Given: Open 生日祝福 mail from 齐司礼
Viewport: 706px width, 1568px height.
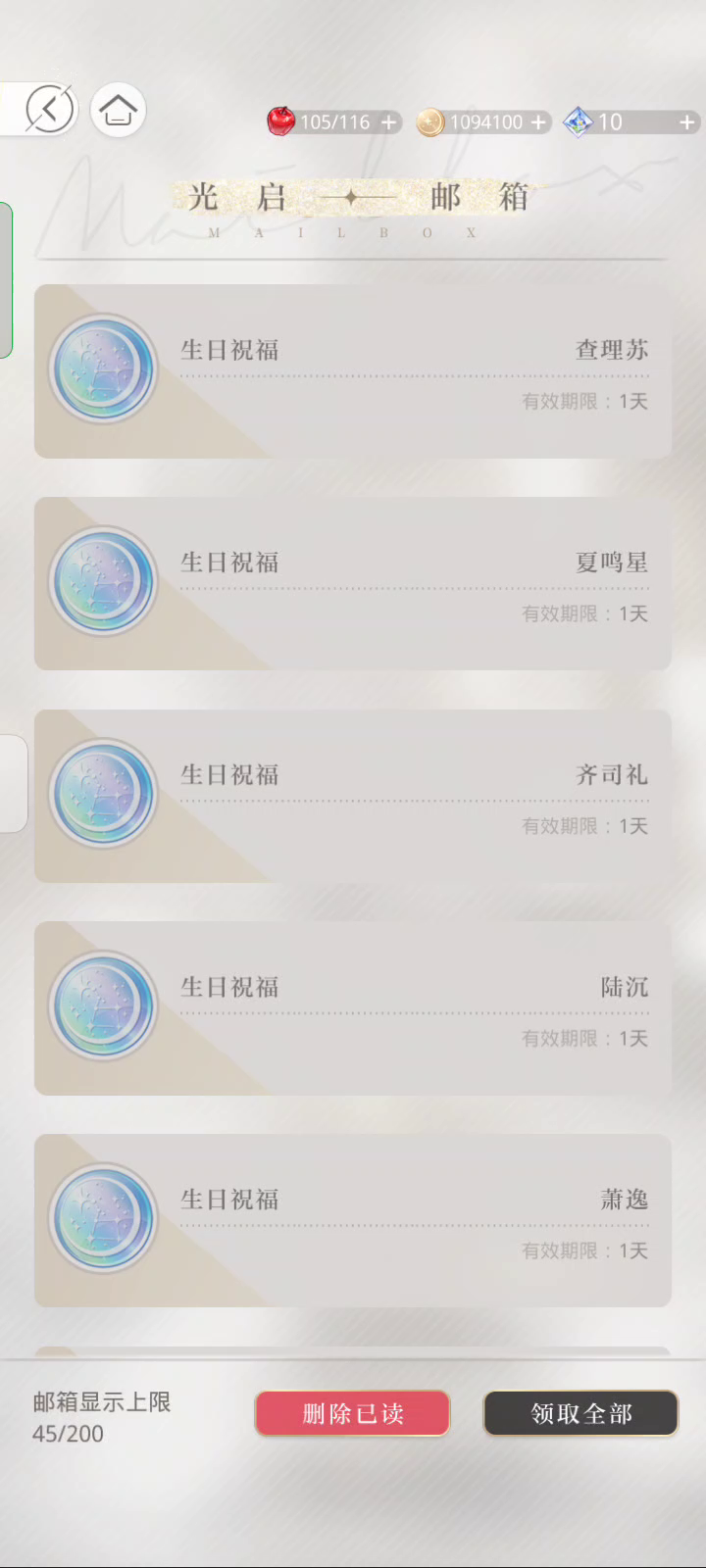Looking at the screenshot, I should (x=353, y=796).
